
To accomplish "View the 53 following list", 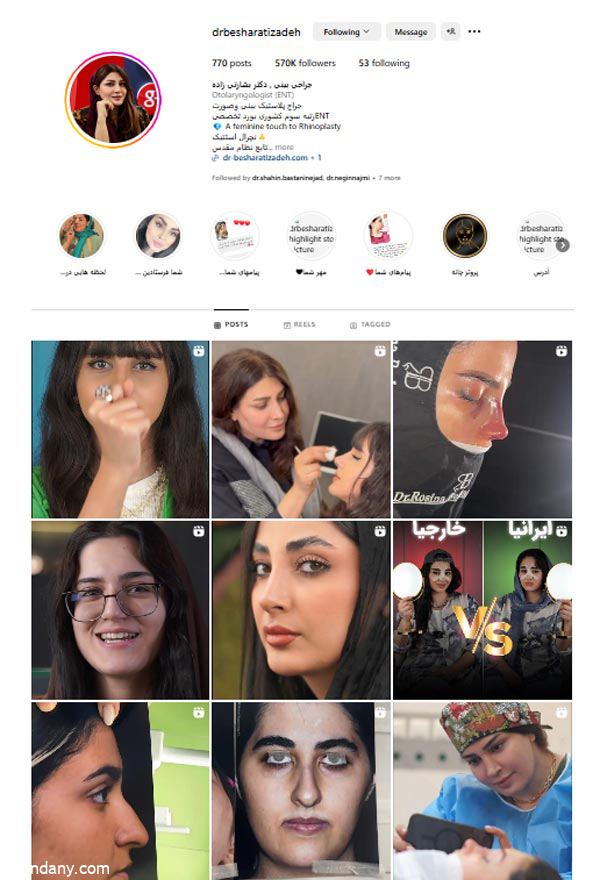I will (x=384, y=63).
